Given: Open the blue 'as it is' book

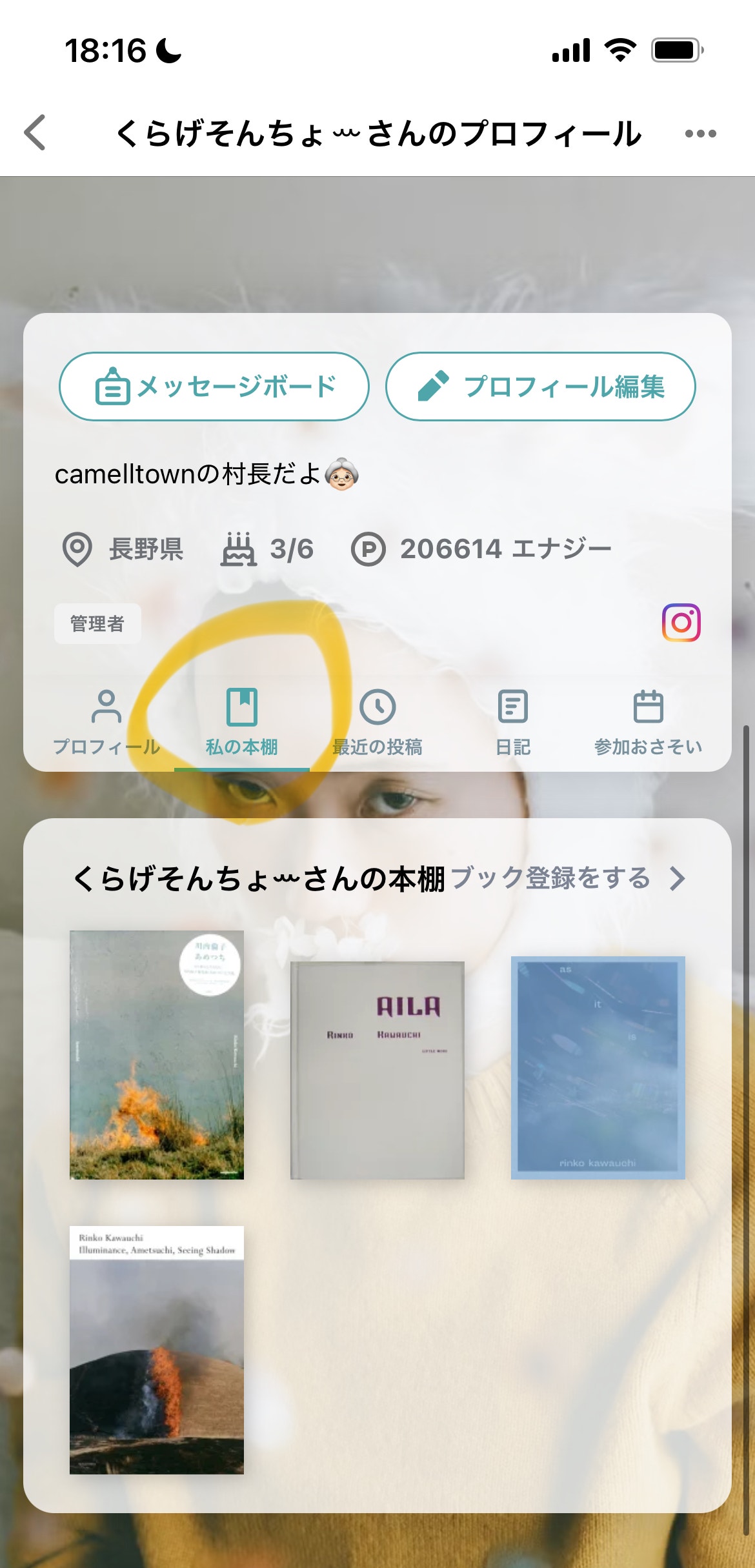Looking at the screenshot, I should point(598,1067).
